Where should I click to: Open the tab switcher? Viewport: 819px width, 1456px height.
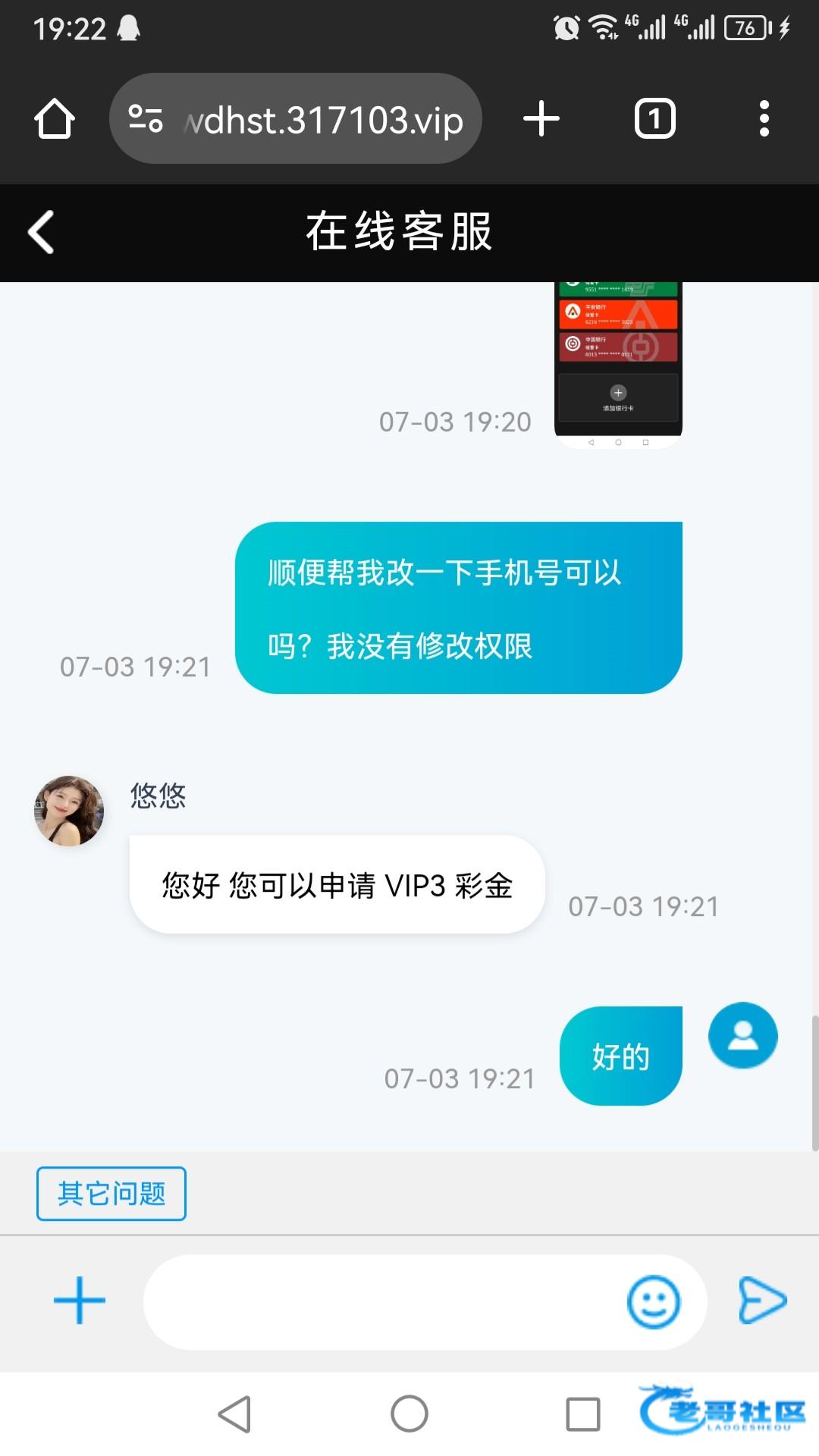[x=654, y=119]
